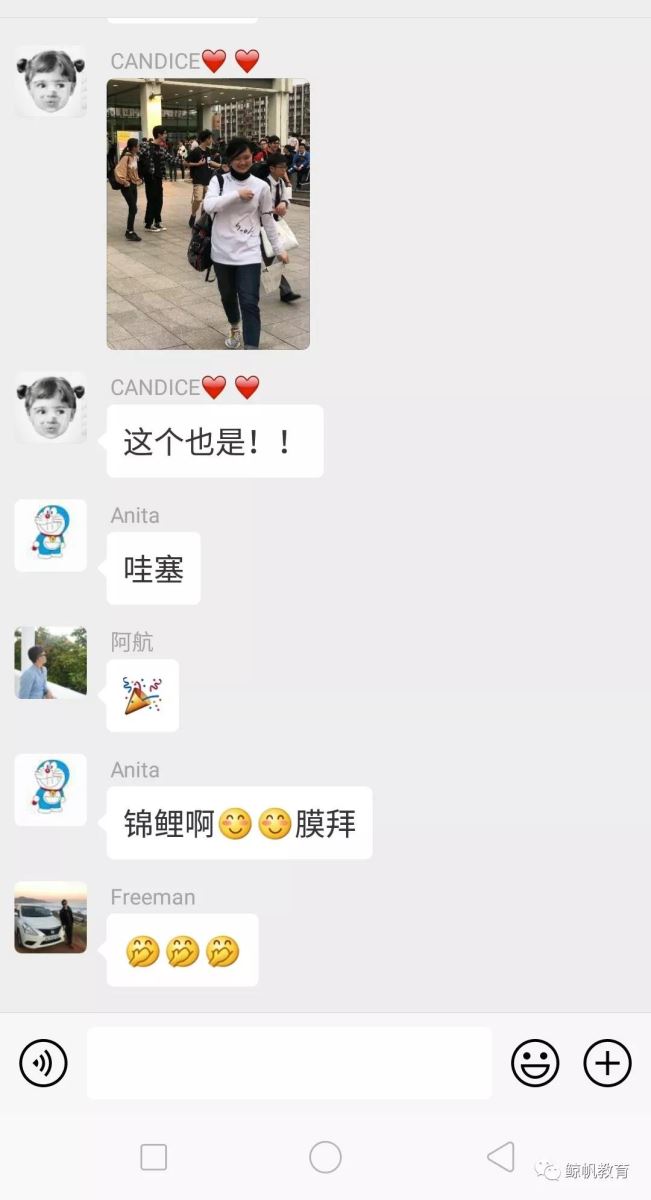Open the emoji sticker panel
651x1200 pixels.
click(535, 1063)
